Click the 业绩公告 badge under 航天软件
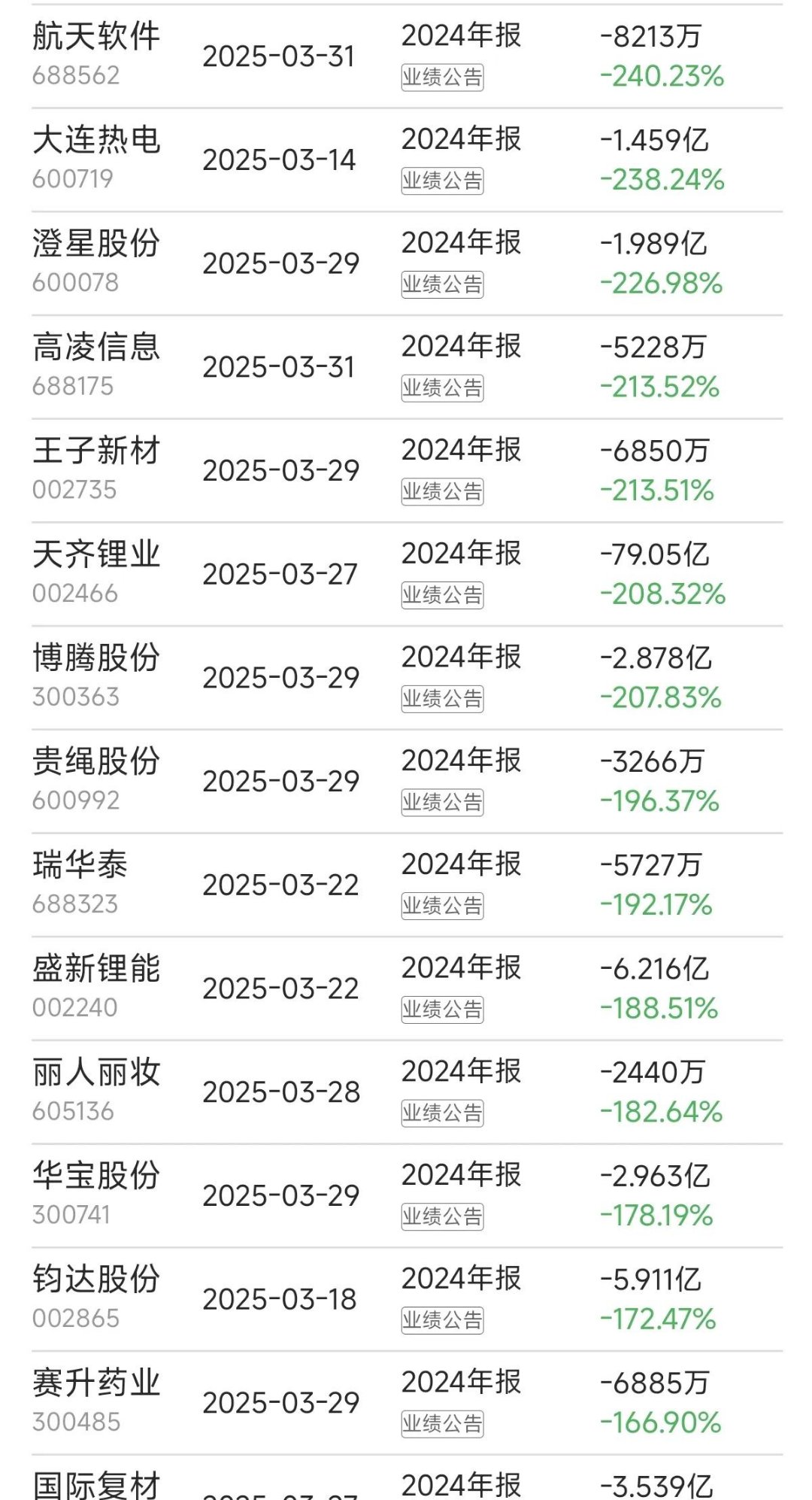The image size is (812, 1500). 444,74
